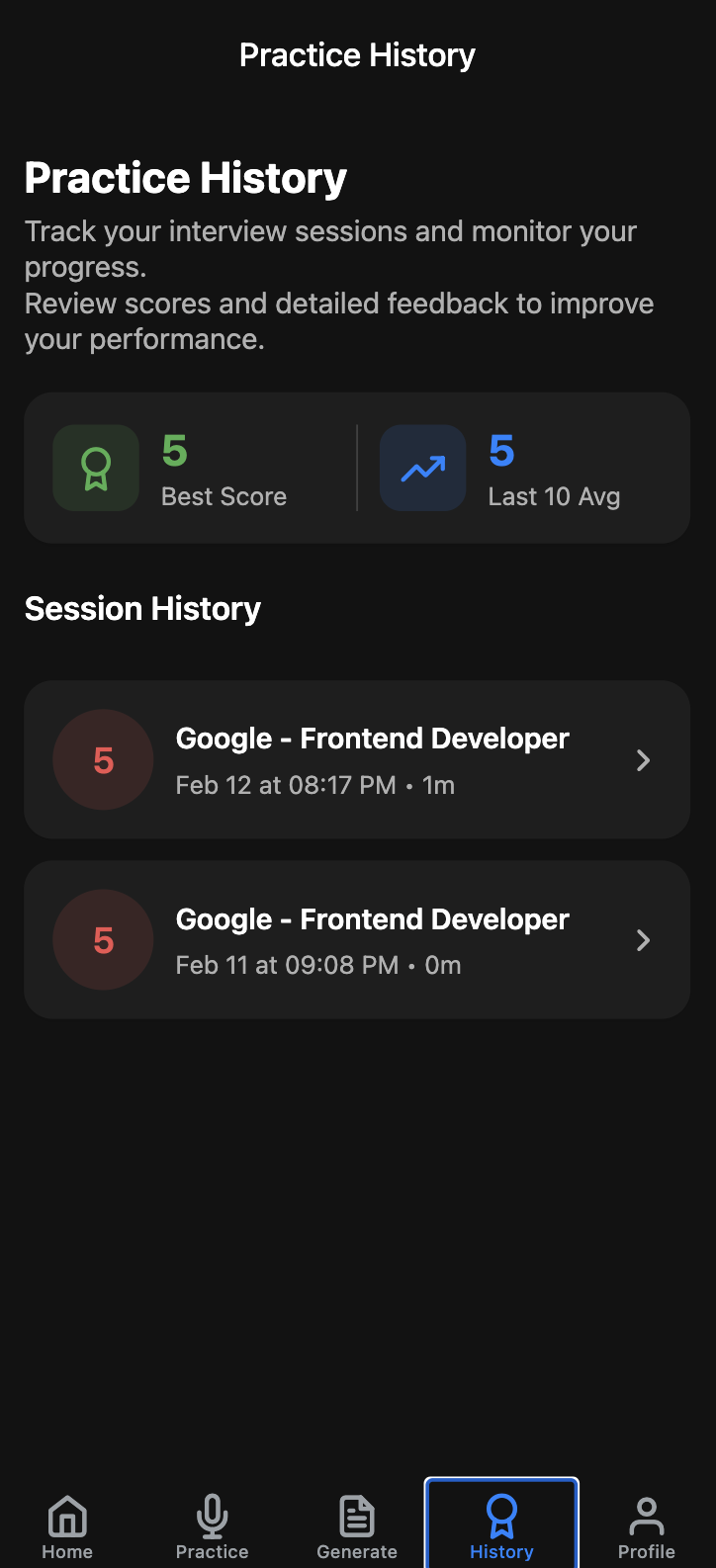Click the stats summary card
Viewport: 716px width, 1568px height.
[x=357, y=467]
